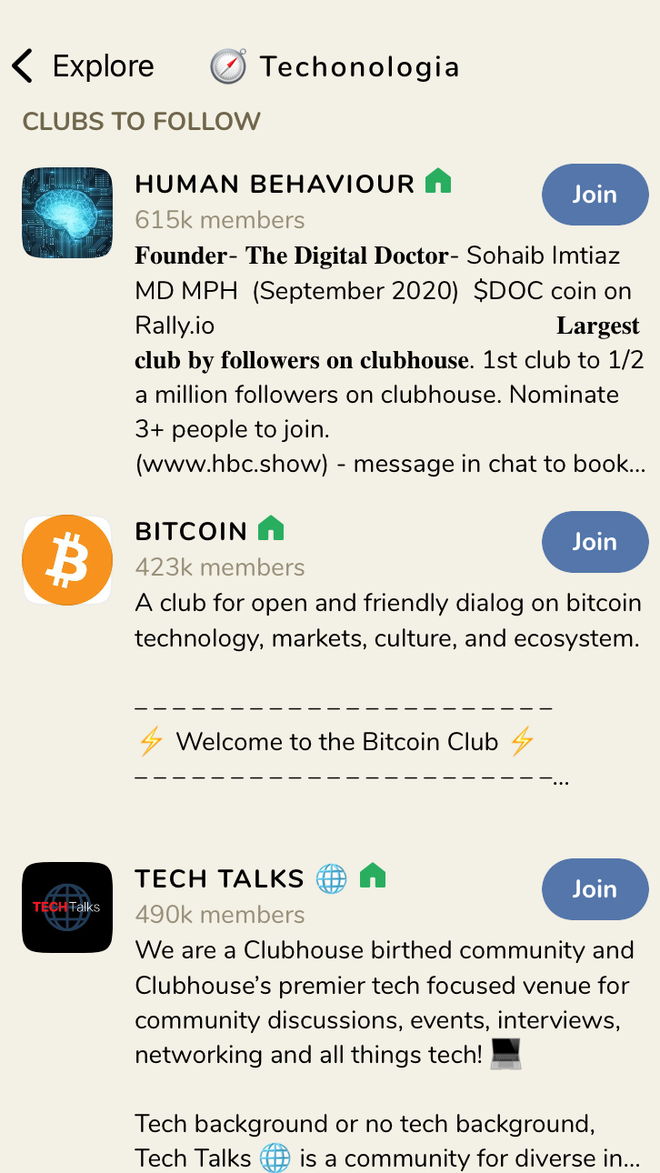Open the Bitcoin club details
660x1173 pixels.
click(x=191, y=531)
